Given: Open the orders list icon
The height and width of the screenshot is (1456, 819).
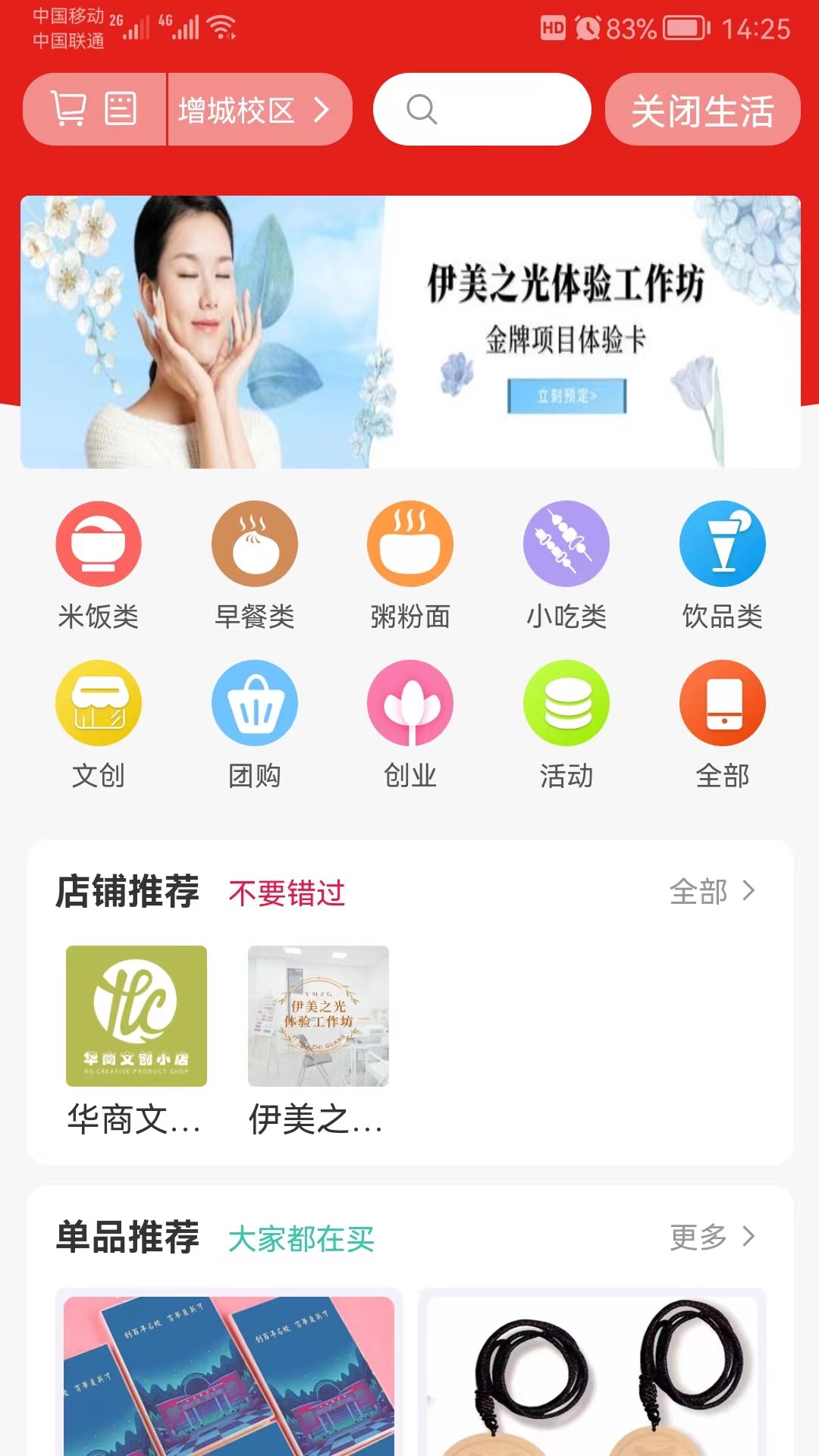Looking at the screenshot, I should (121, 109).
